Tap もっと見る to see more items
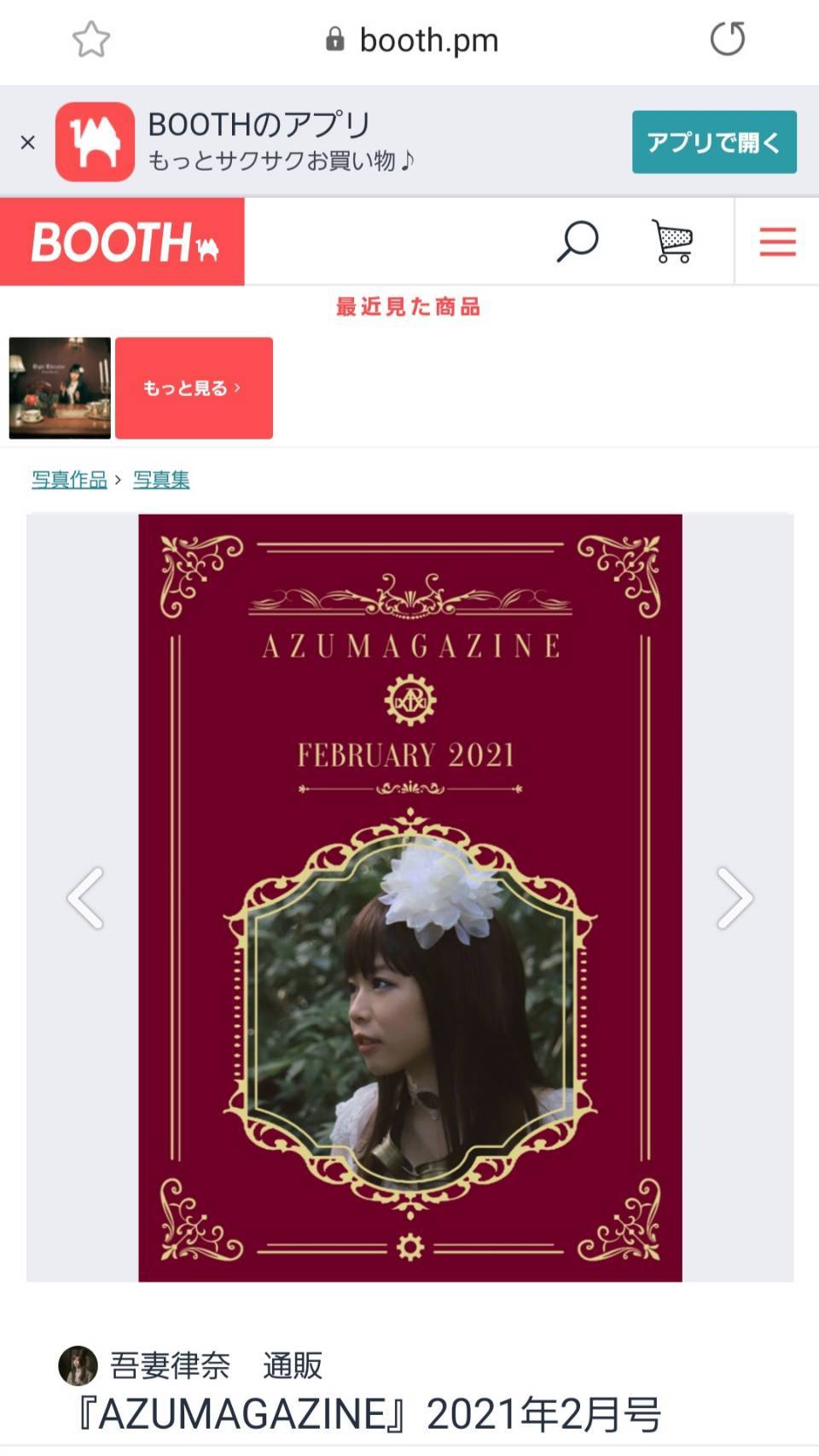819x1456 pixels. click(x=194, y=388)
